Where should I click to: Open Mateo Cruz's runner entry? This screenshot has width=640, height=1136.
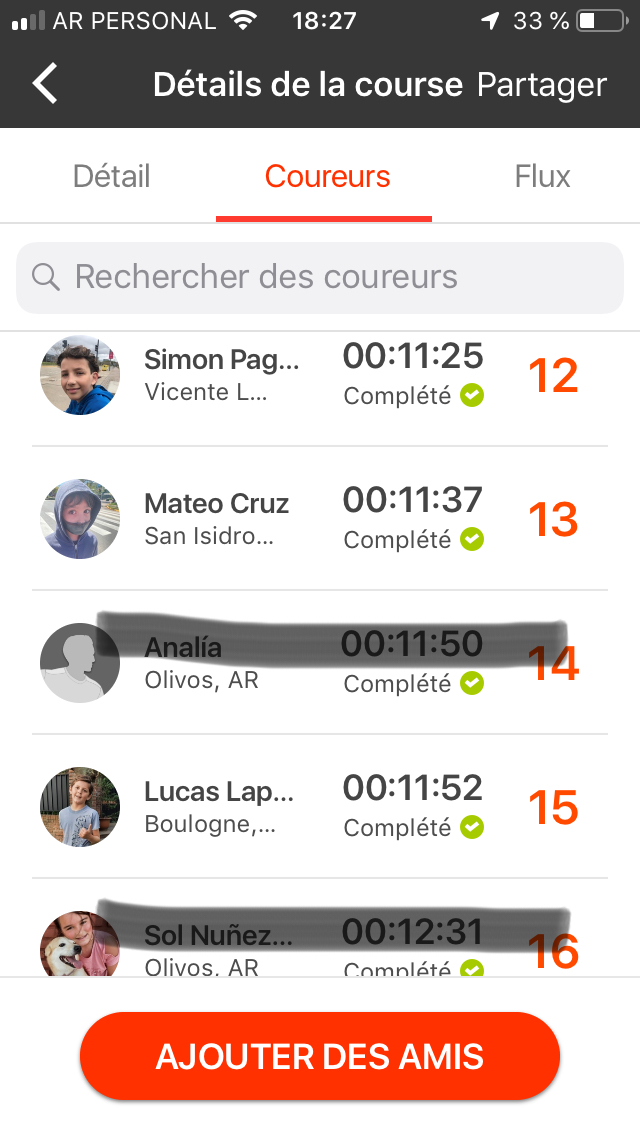320,519
